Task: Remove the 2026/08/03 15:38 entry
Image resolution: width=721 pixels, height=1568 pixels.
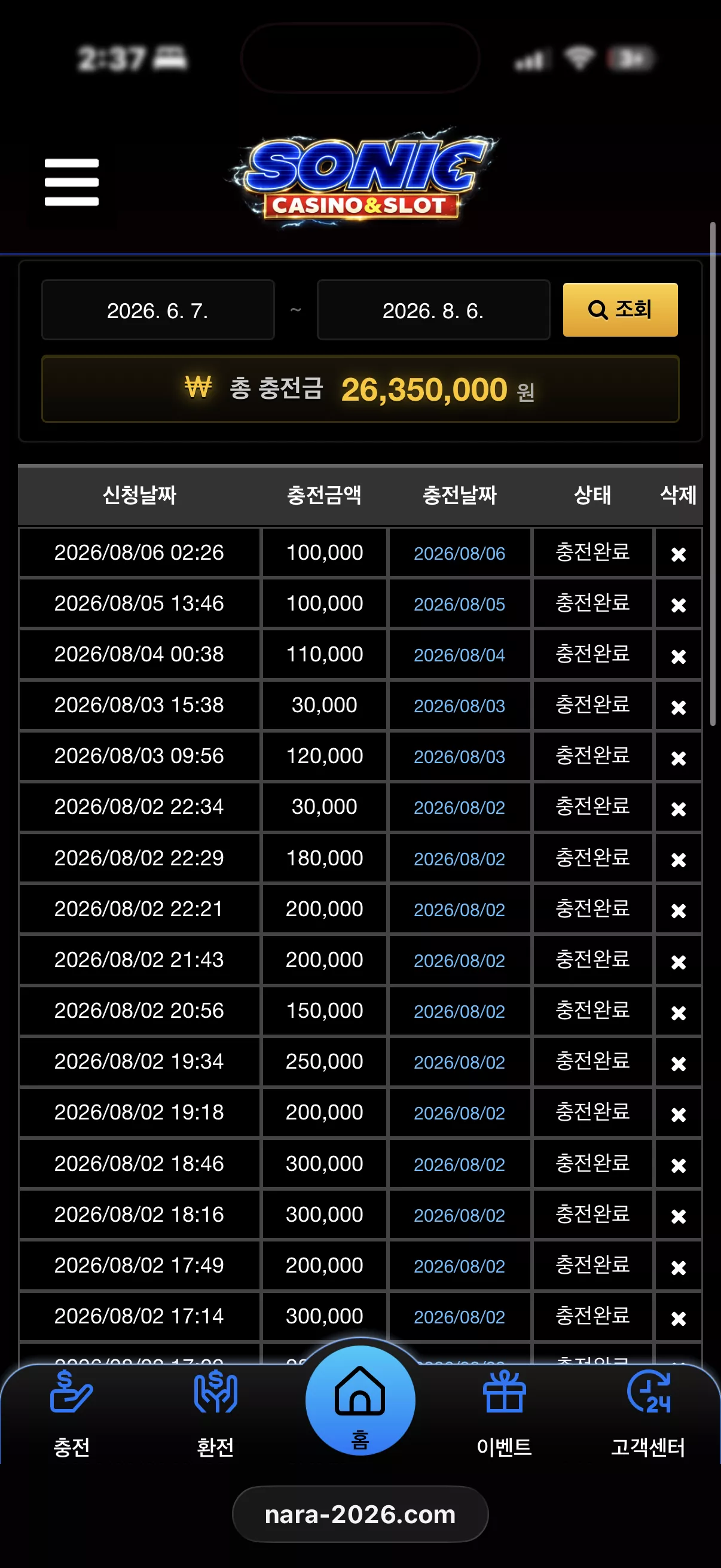Action: tap(678, 707)
